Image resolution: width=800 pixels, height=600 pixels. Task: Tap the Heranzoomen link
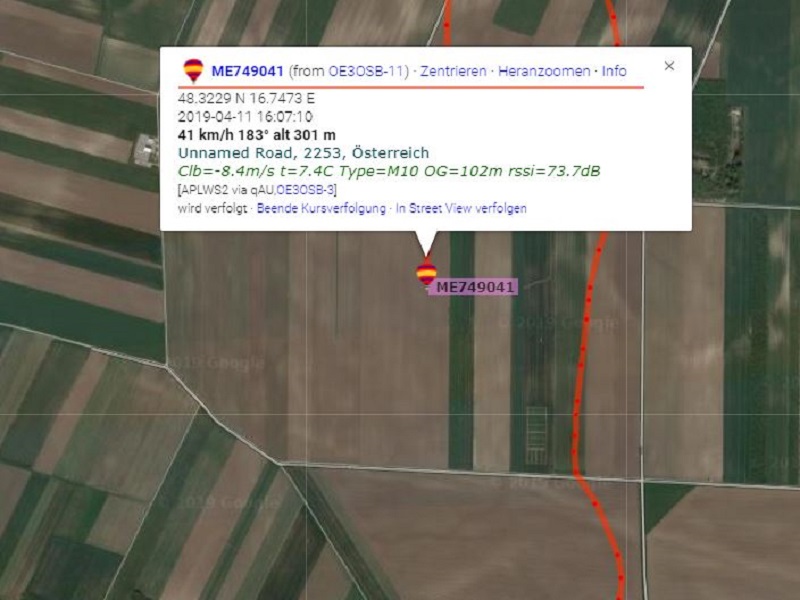[544, 72]
